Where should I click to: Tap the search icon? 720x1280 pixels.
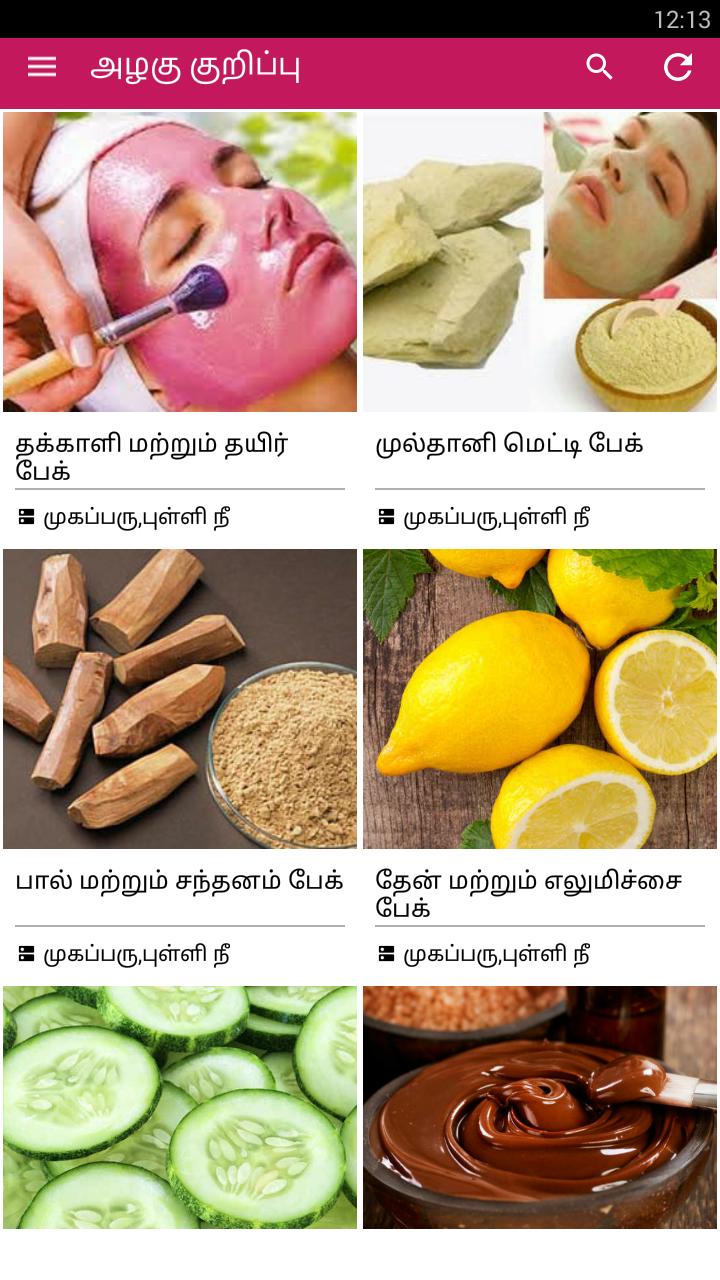click(599, 67)
